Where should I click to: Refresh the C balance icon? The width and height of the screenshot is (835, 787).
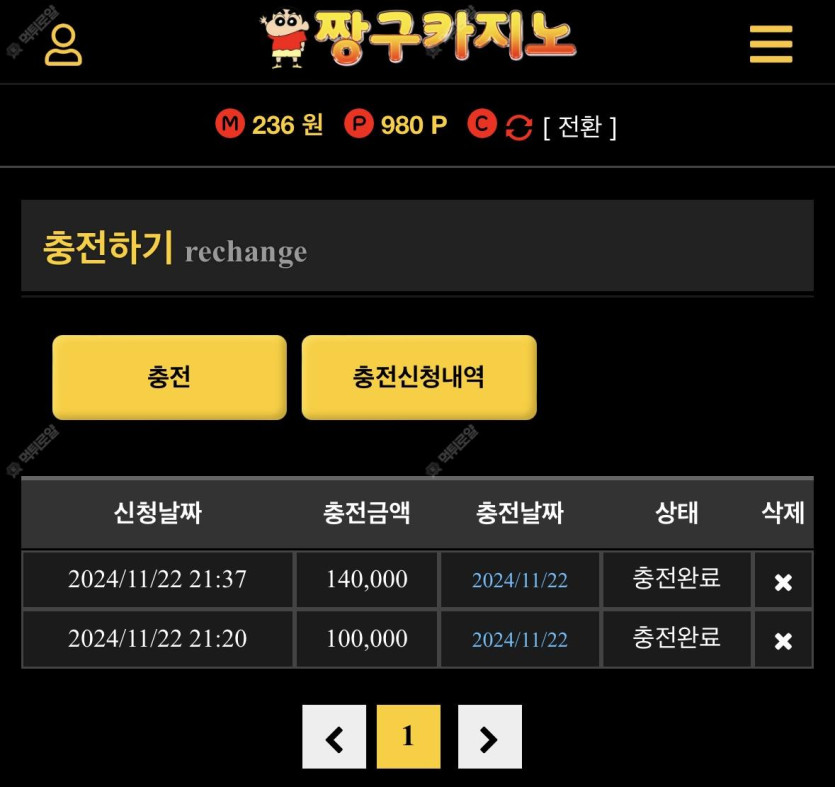518,127
